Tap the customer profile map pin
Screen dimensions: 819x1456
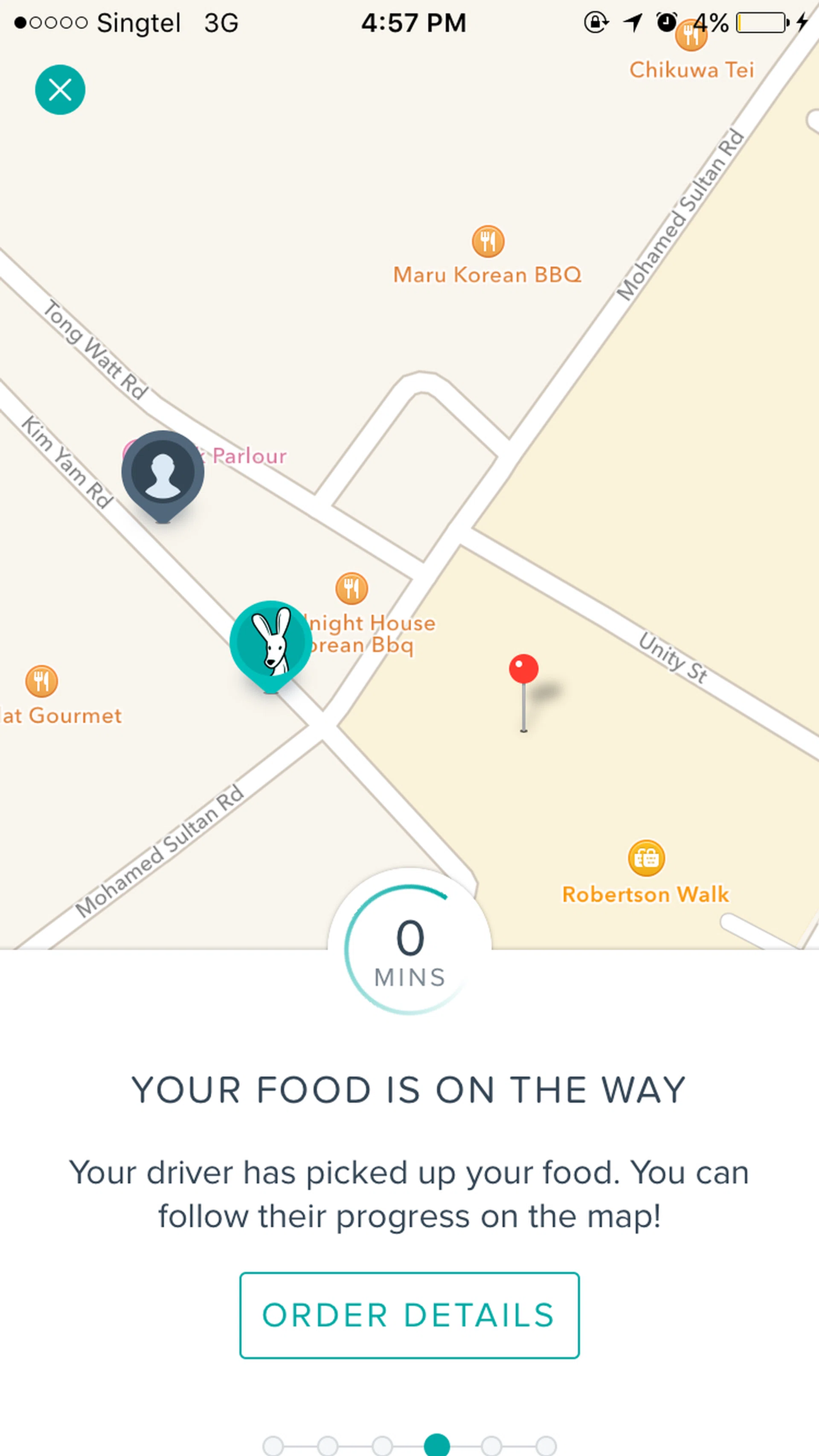click(x=163, y=473)
